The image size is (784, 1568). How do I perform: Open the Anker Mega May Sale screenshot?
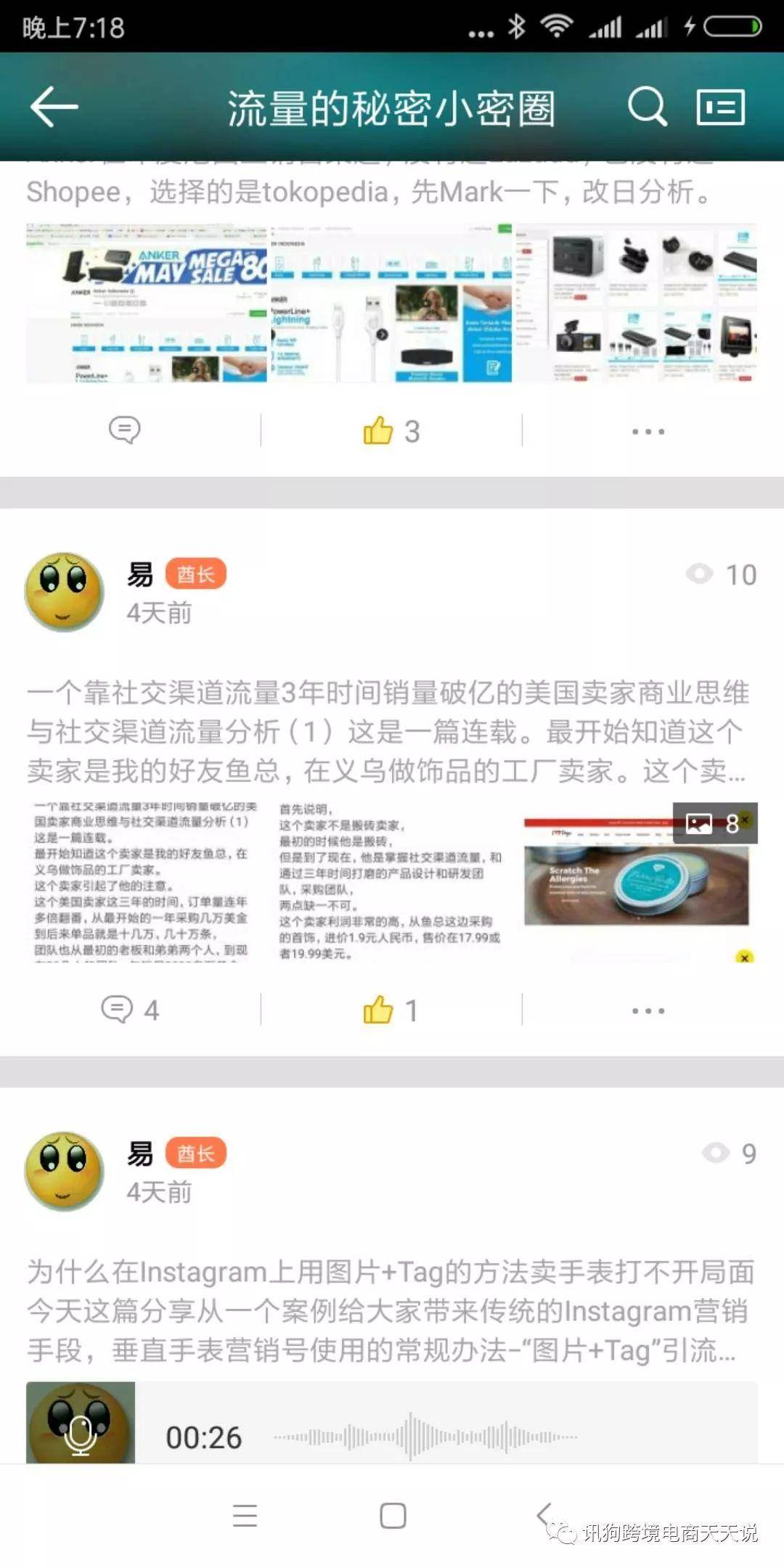coord(147,303)
